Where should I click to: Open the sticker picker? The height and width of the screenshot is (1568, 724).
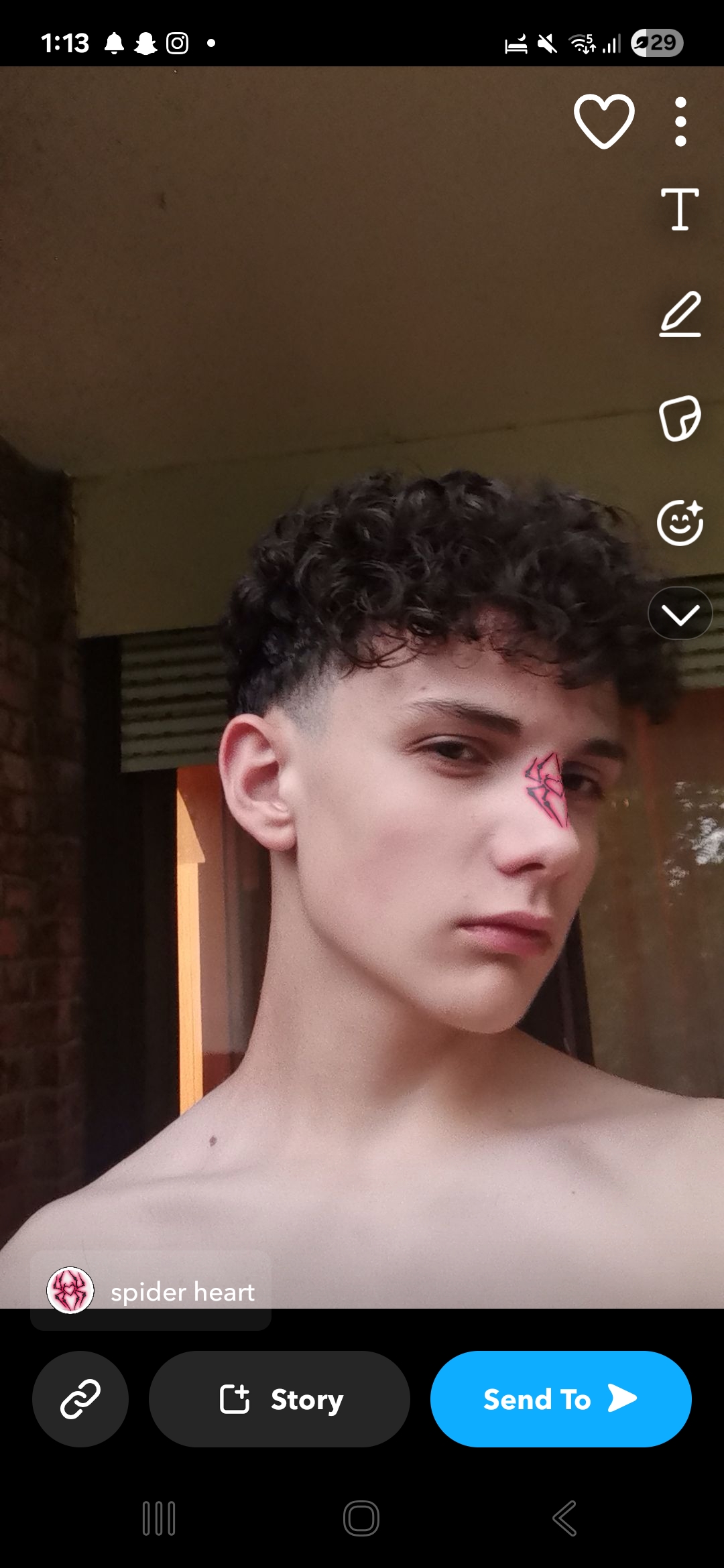(x=680, y=418)
